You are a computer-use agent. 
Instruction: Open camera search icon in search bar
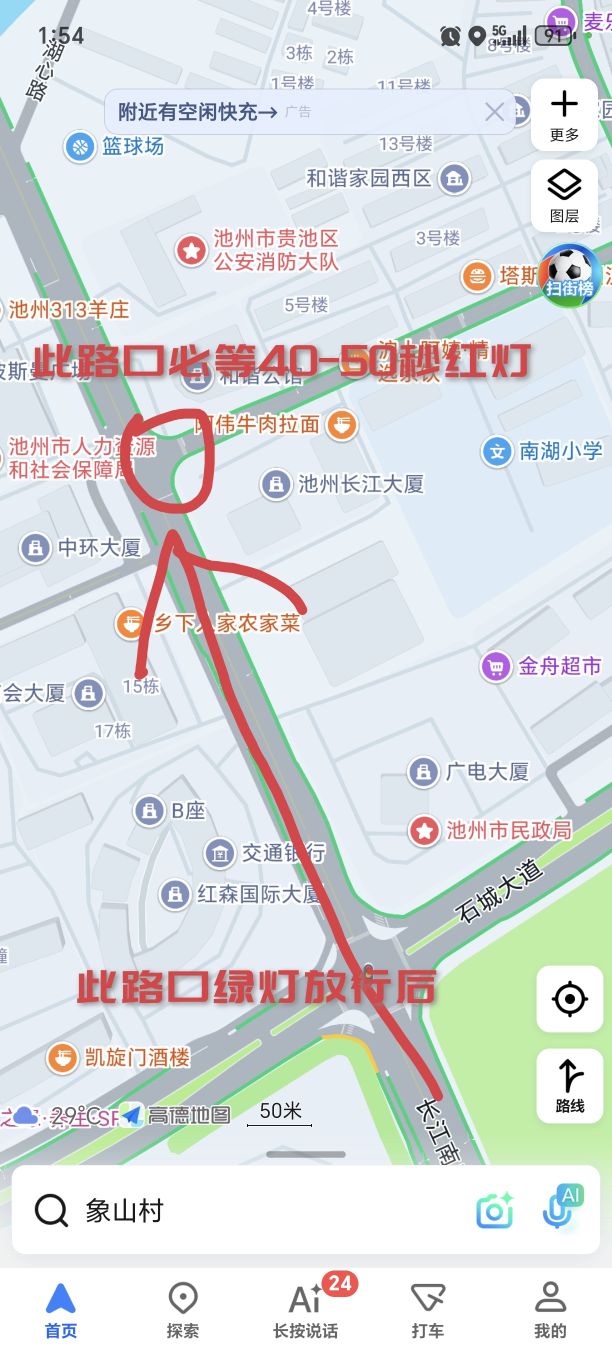(494, 1211)
